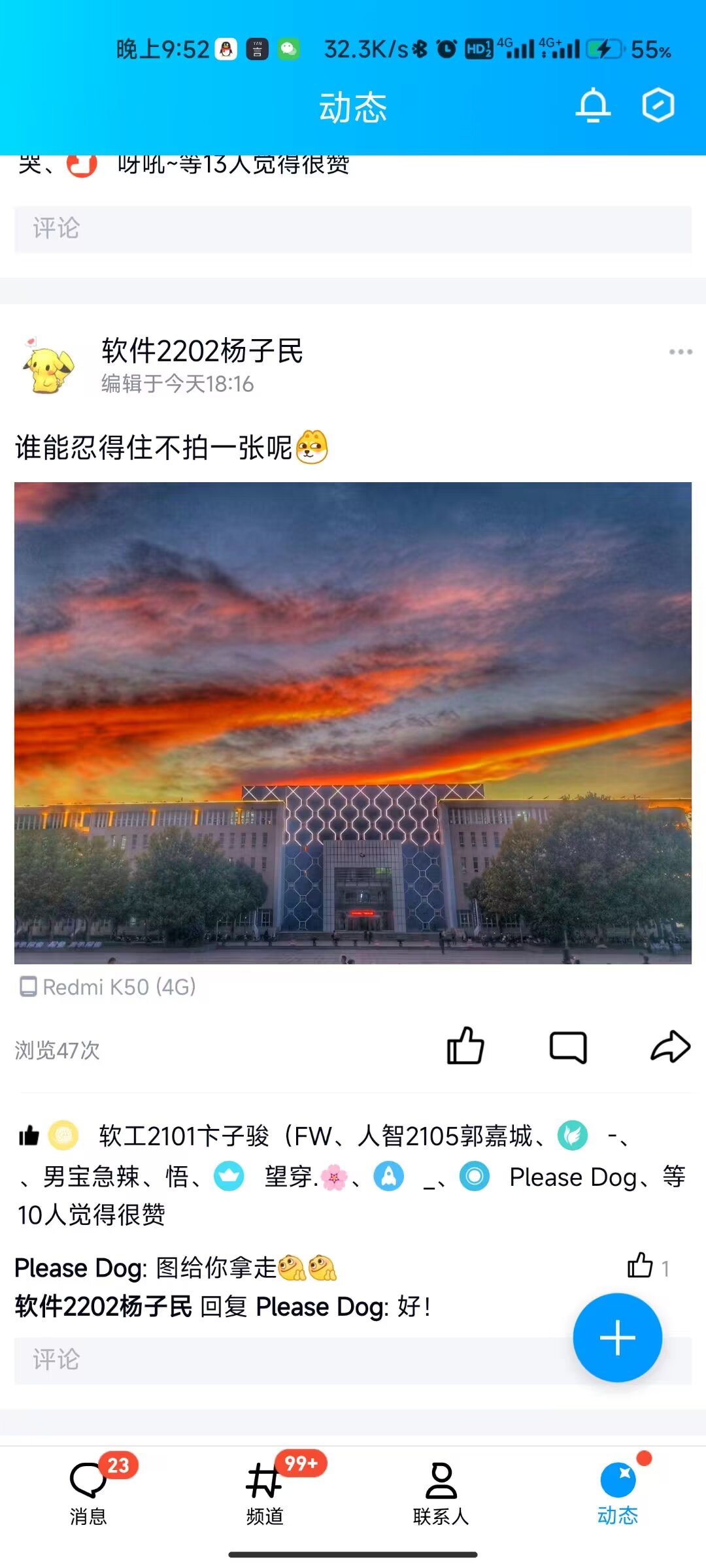Comment on 软件2202杨子民's post

[x=568, y=1047]
